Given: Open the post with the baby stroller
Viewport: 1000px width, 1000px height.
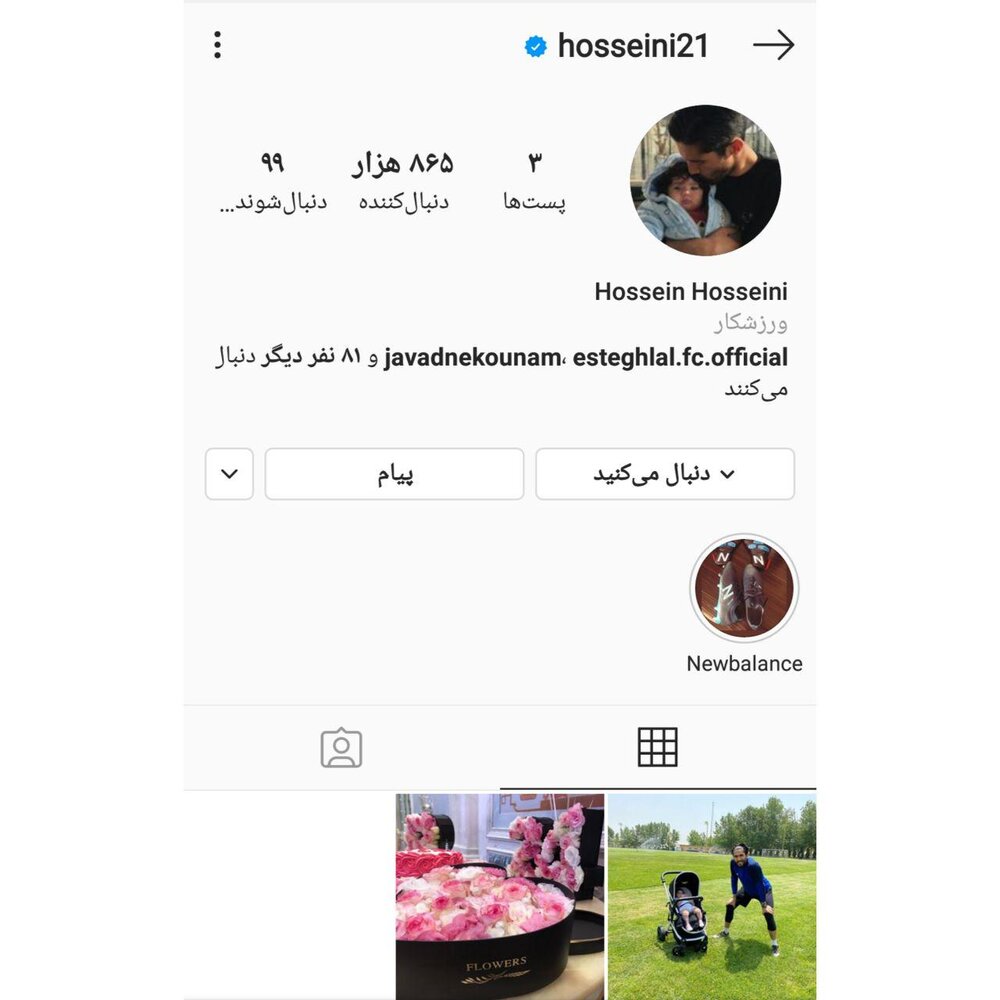Looking at the screenshot, I should [712, 896].
